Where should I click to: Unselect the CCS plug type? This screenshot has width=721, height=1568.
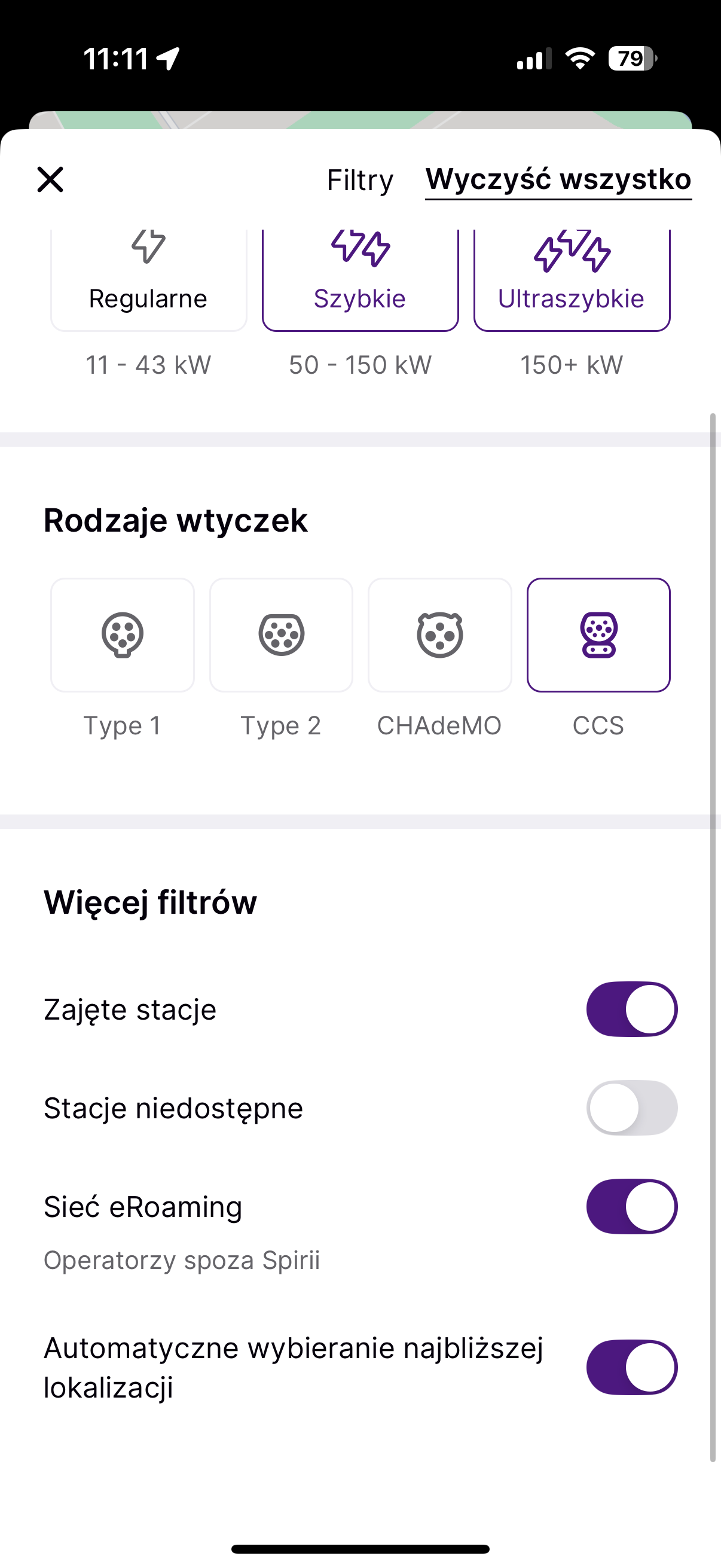[598, 635]
